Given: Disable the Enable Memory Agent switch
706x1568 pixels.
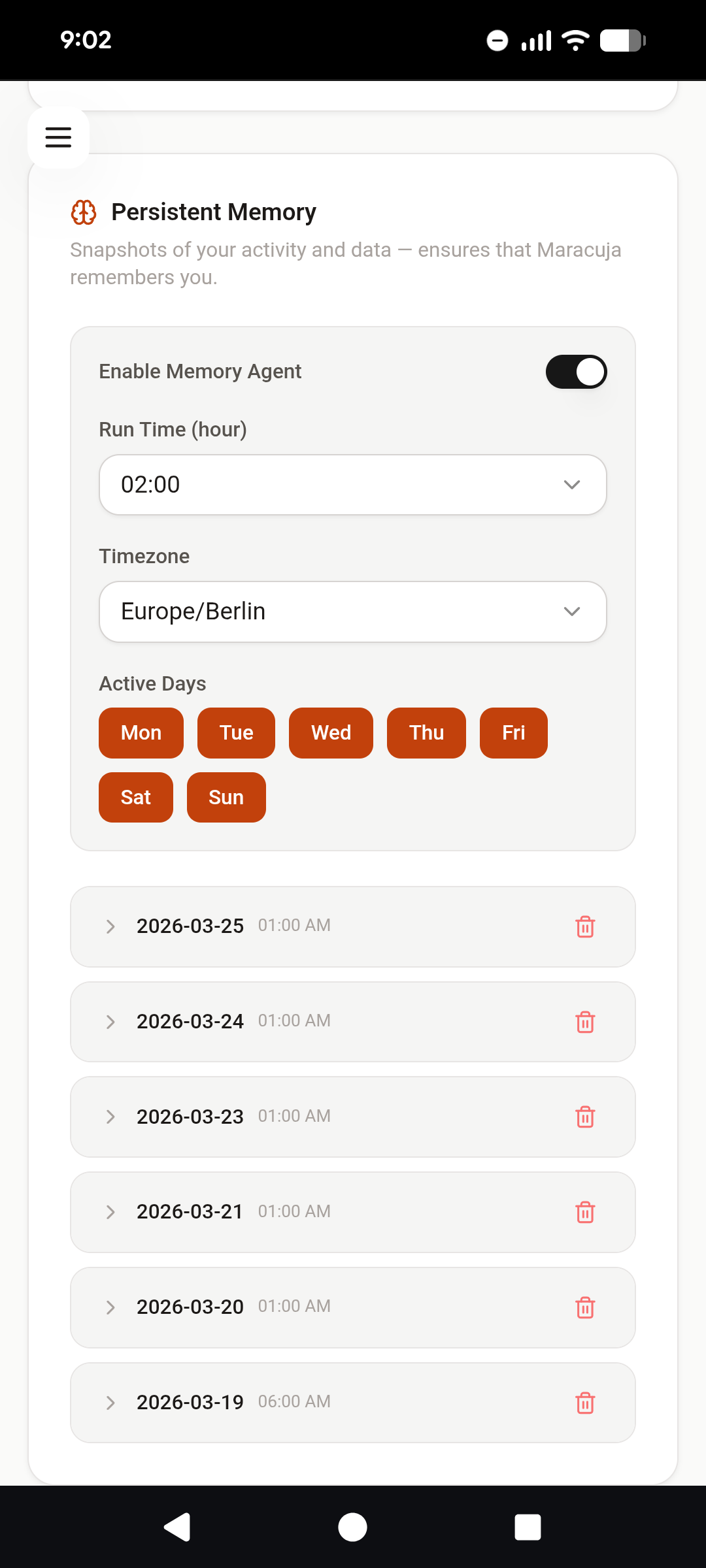Looking at the screenshot, I should coord(576,372).
